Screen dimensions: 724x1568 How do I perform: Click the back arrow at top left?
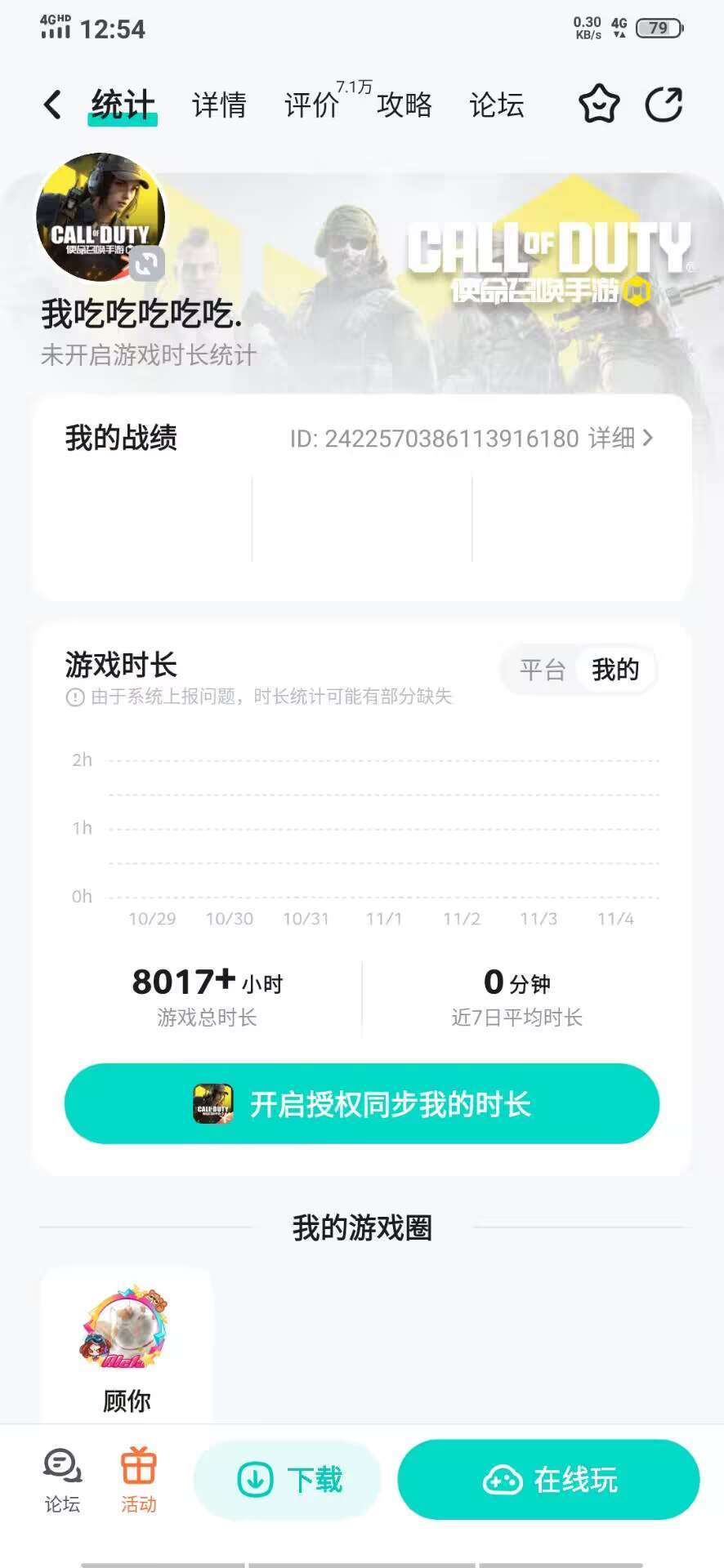click(x=52, y=105)
